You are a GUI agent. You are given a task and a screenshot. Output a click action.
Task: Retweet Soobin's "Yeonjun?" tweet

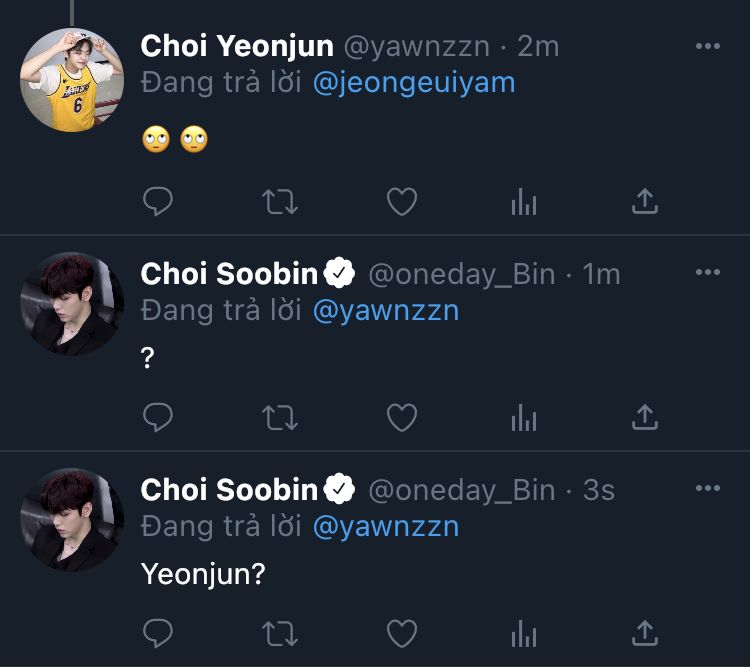coord(280,634)
